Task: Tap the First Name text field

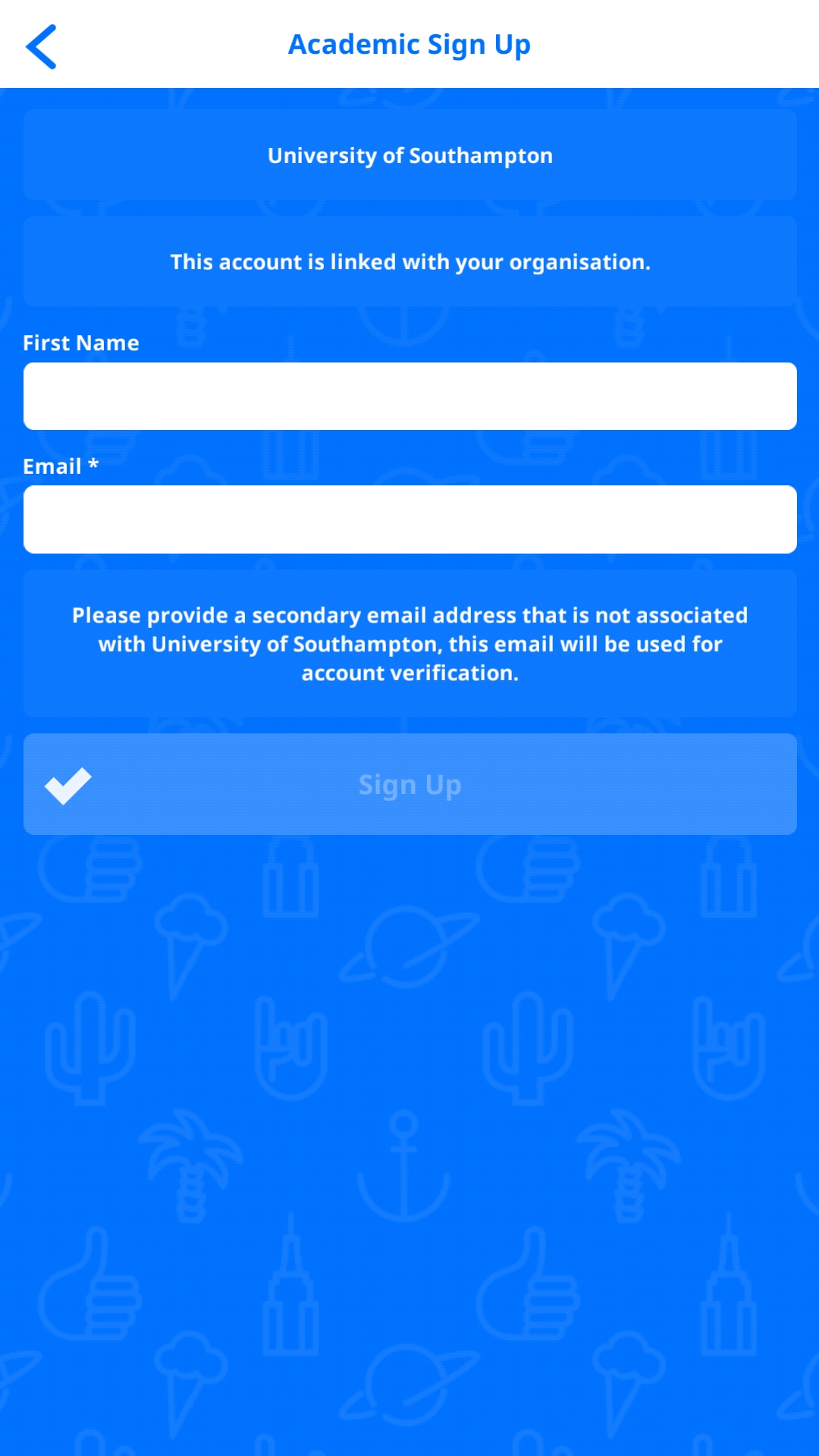Action: coord(409,396)
